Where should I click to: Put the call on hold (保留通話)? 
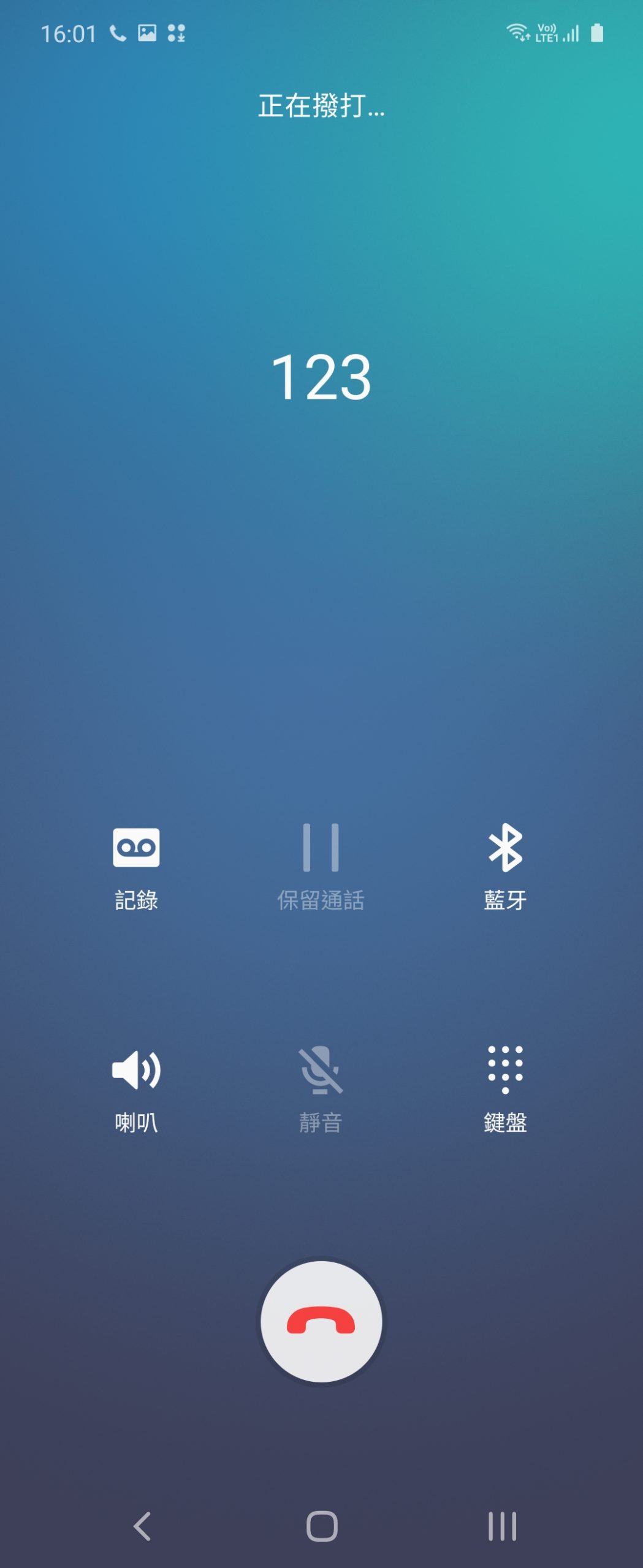point(321,865)
